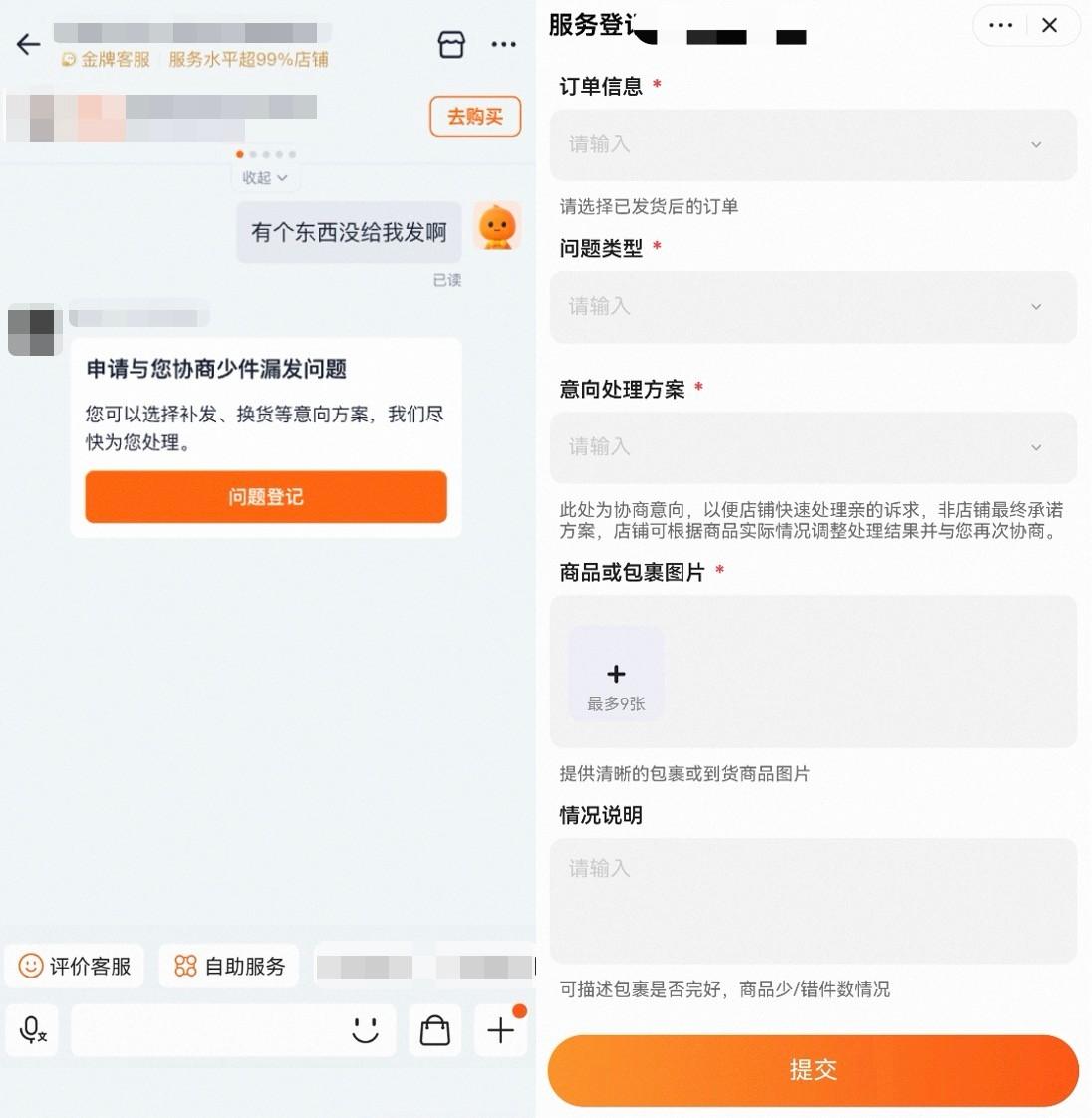
Task: Open the shopping bag icon
Action: click(435, 1030)
